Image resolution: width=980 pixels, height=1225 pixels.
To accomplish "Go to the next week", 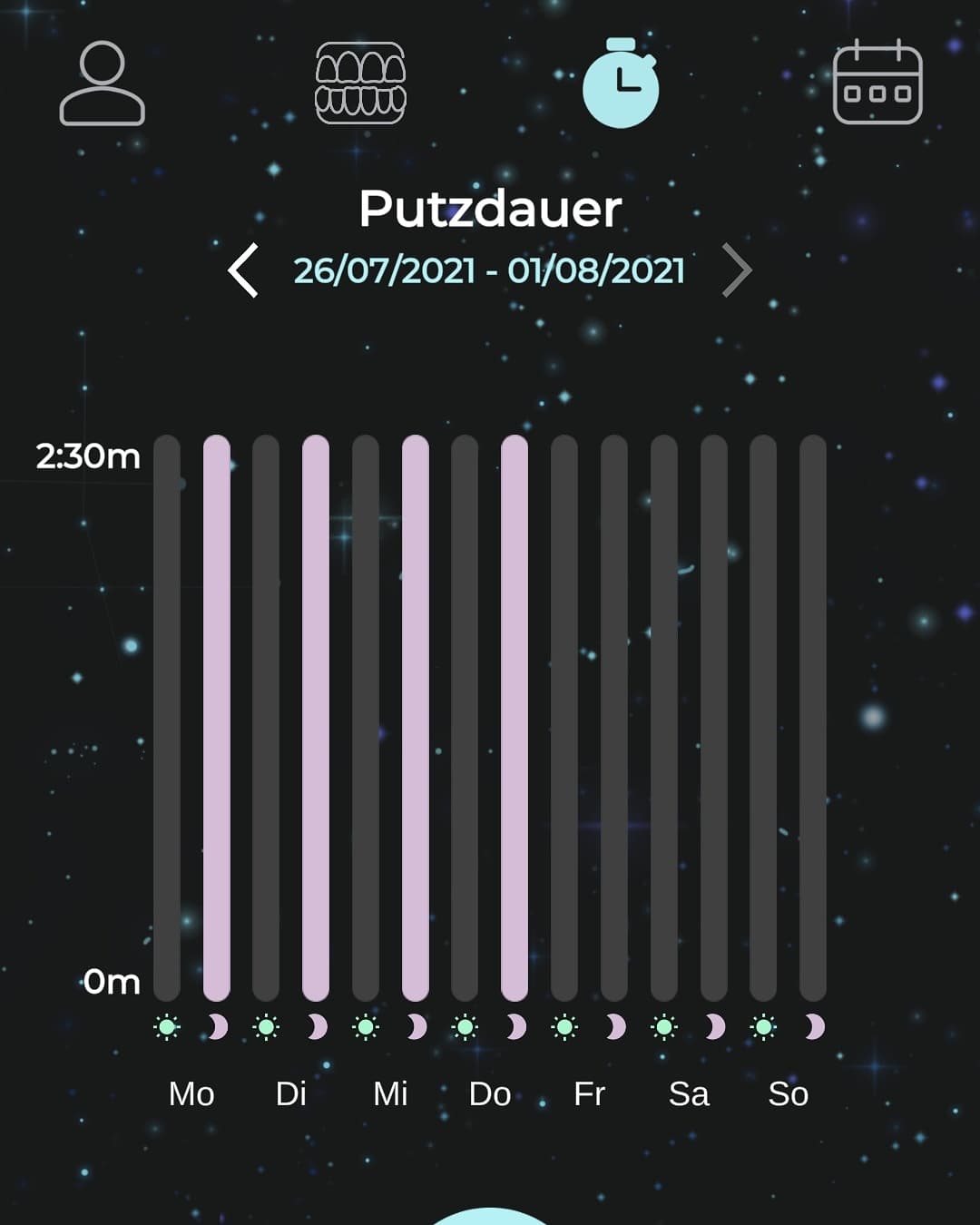I will click(737, 270).
